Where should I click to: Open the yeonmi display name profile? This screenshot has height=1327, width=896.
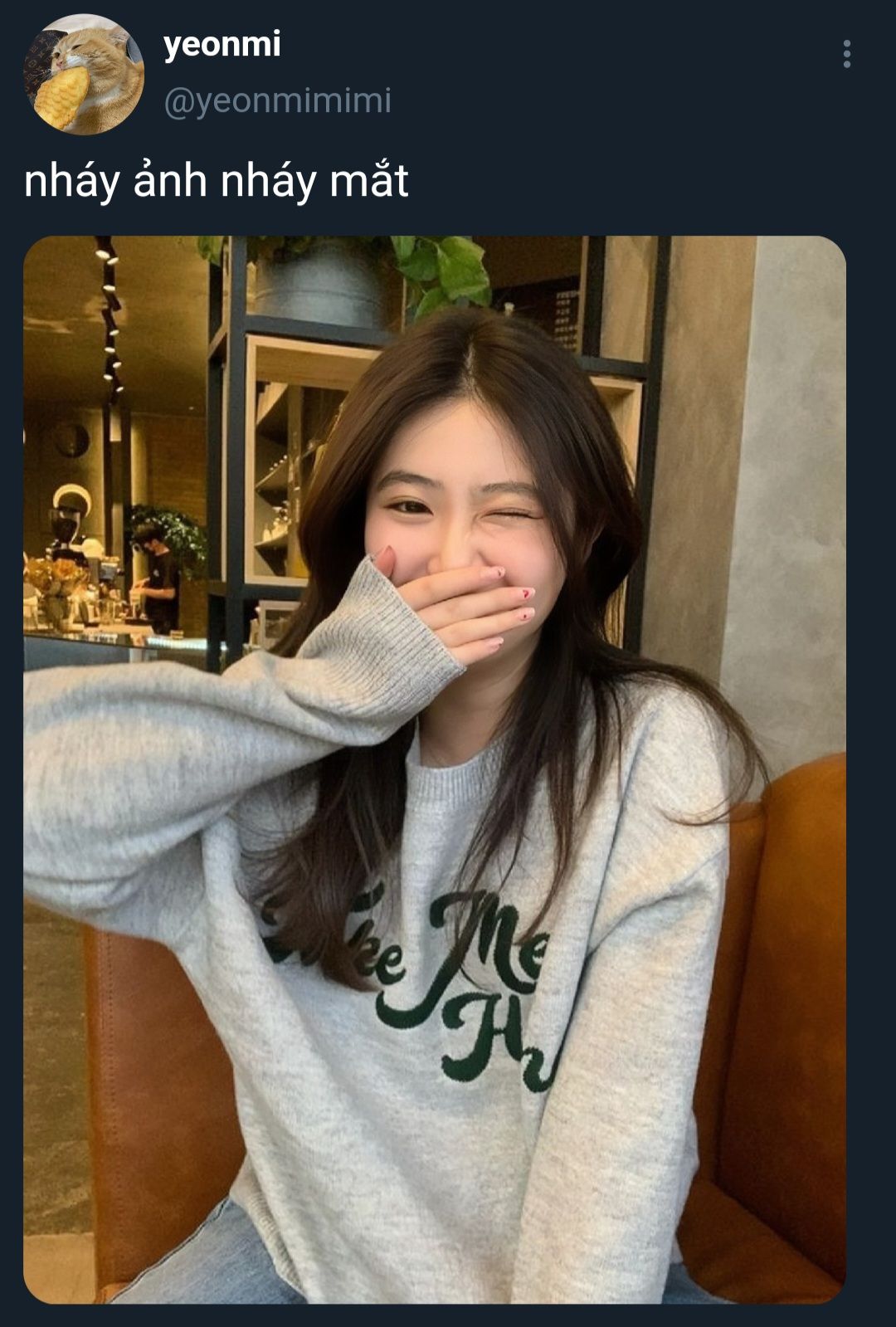(x=222, y=44)
